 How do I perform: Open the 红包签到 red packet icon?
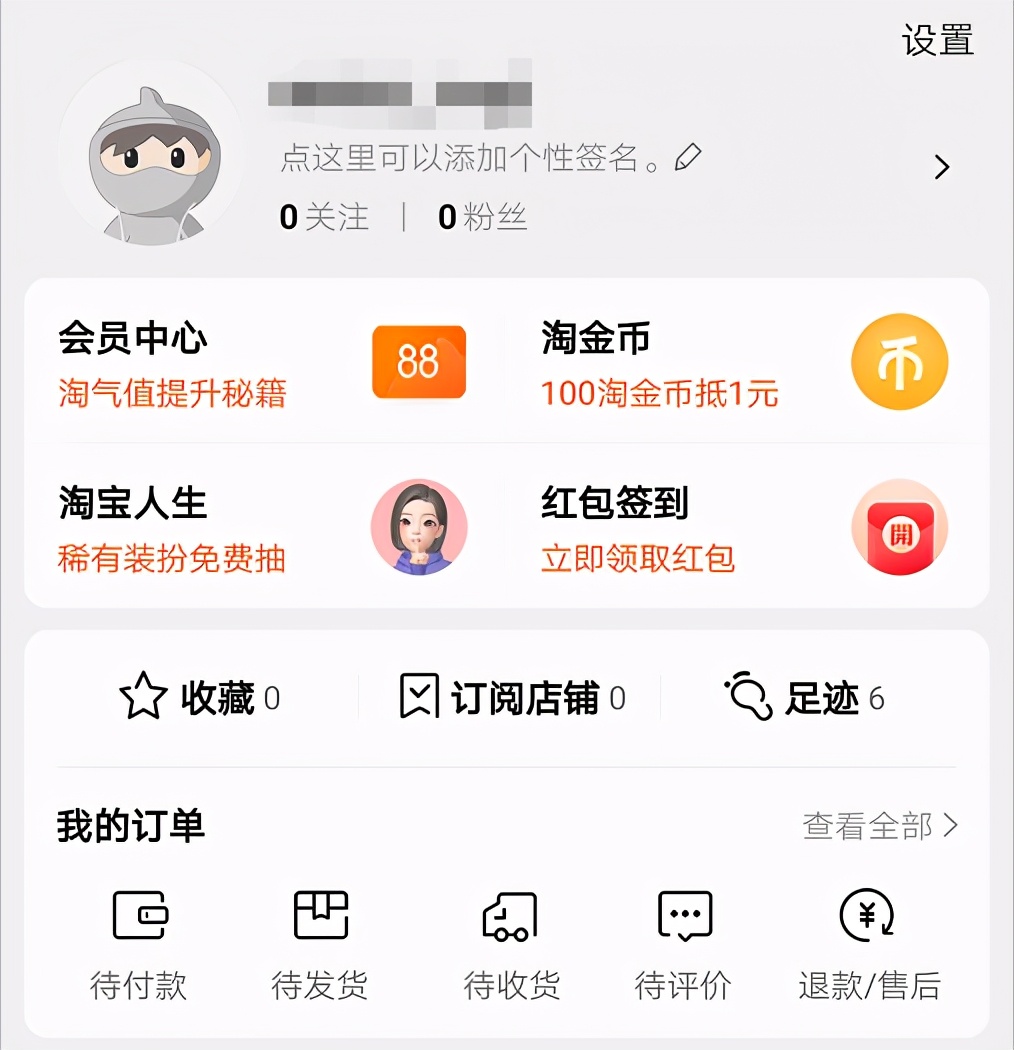[899, 529]
